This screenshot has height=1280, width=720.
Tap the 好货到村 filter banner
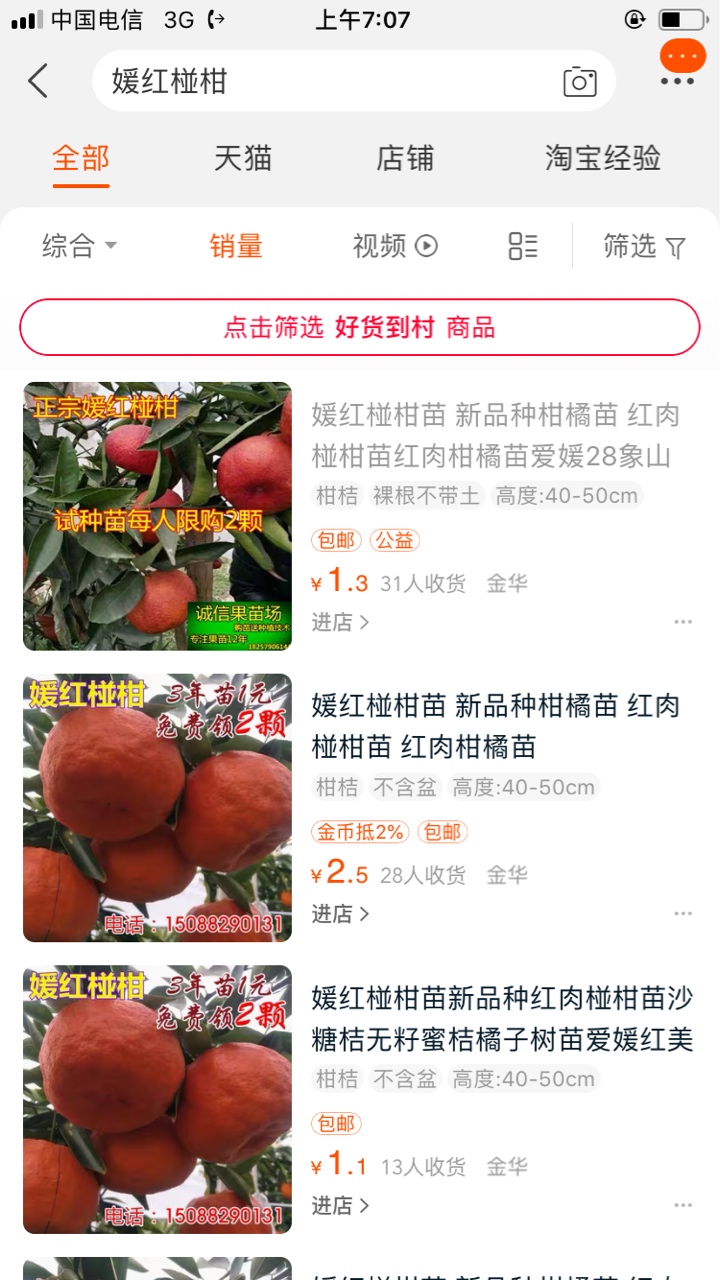(x=360, y=327)
